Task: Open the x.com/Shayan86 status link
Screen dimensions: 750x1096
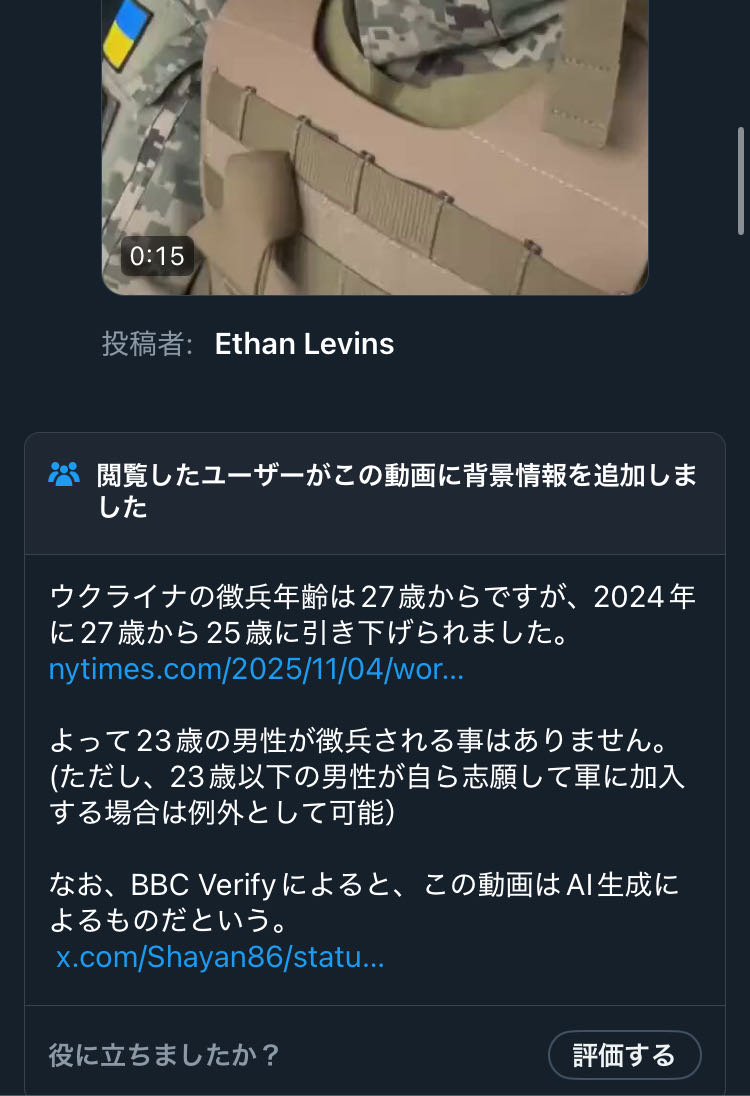Action: 220,957
